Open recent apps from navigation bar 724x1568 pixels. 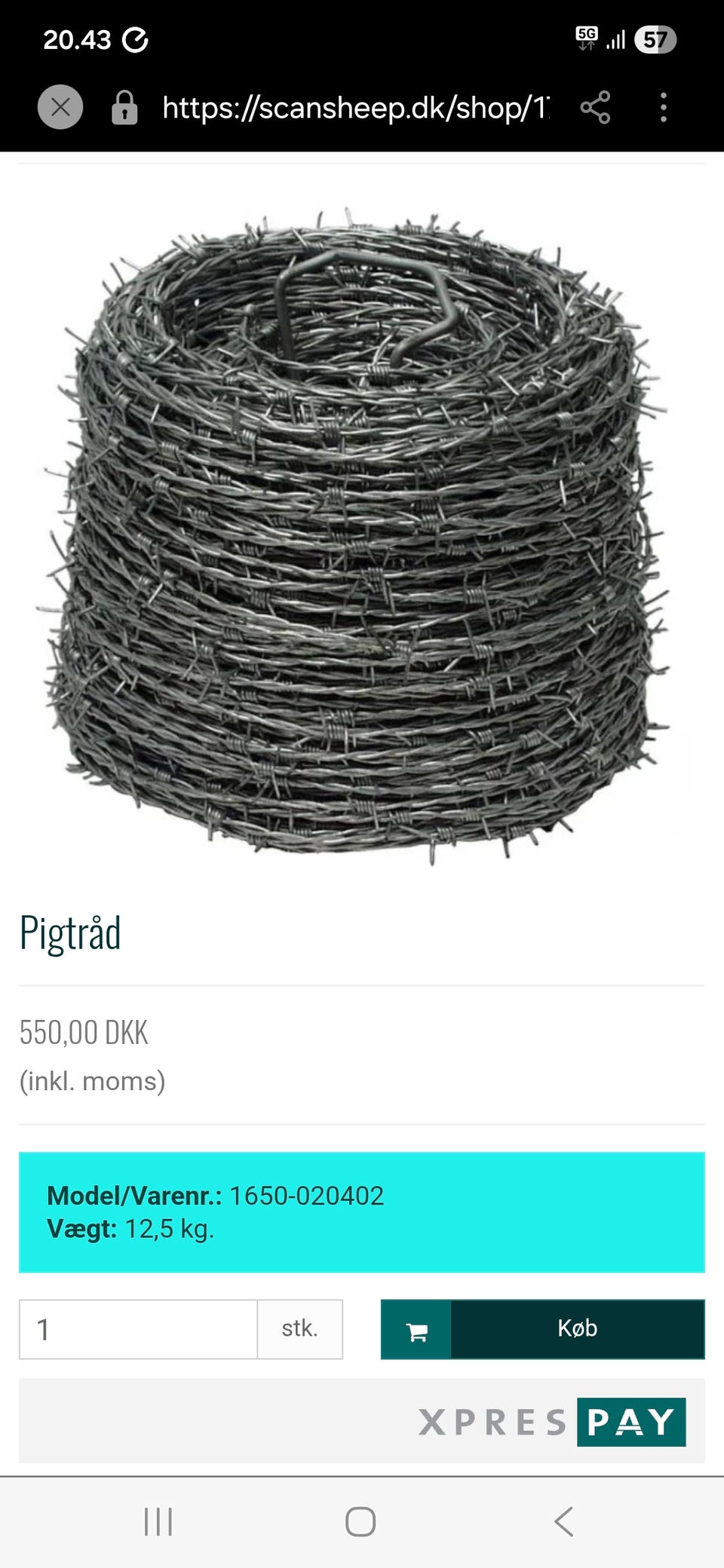[158, 1521]
